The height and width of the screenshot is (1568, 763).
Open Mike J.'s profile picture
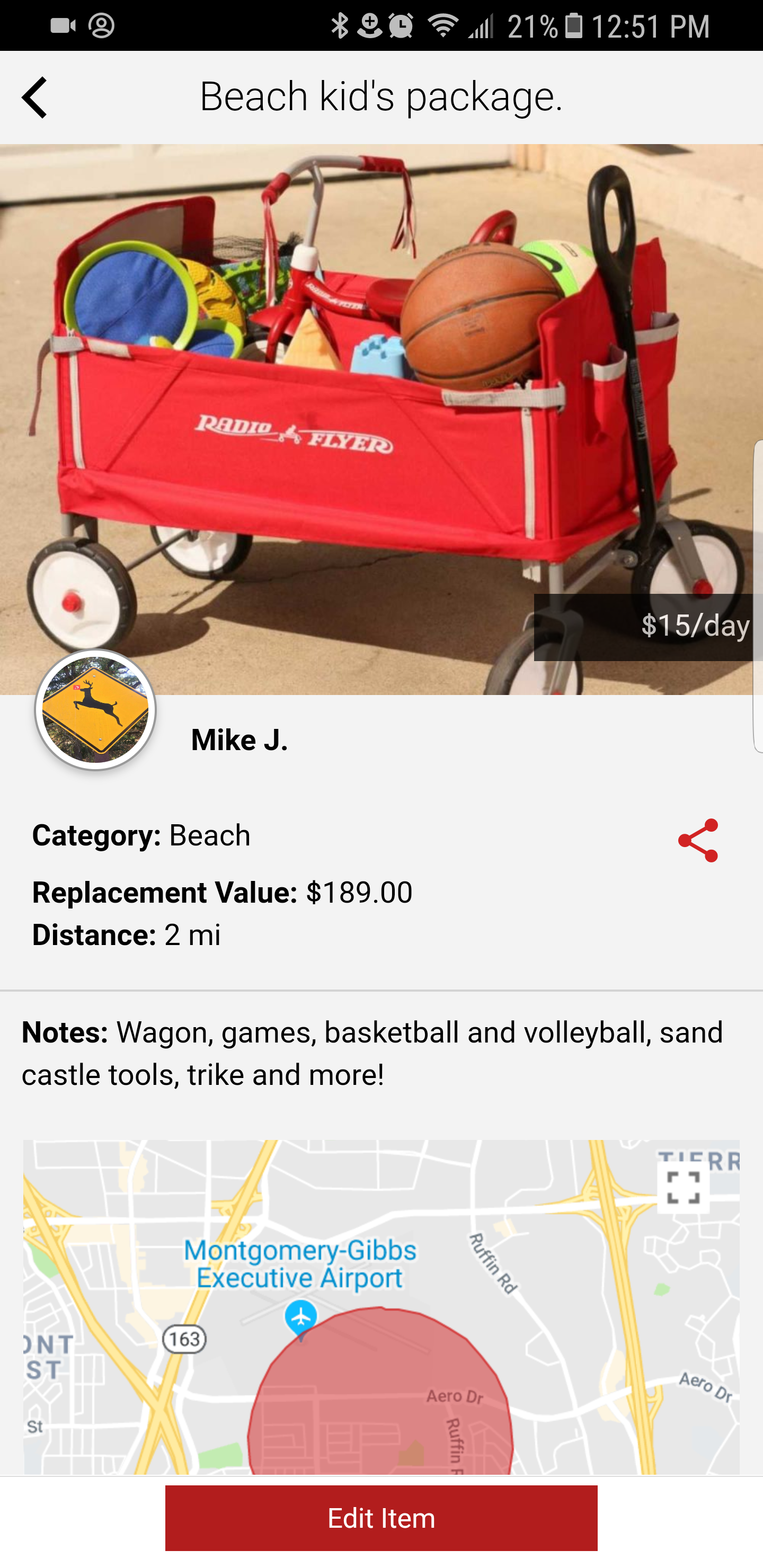coord(95,710)
